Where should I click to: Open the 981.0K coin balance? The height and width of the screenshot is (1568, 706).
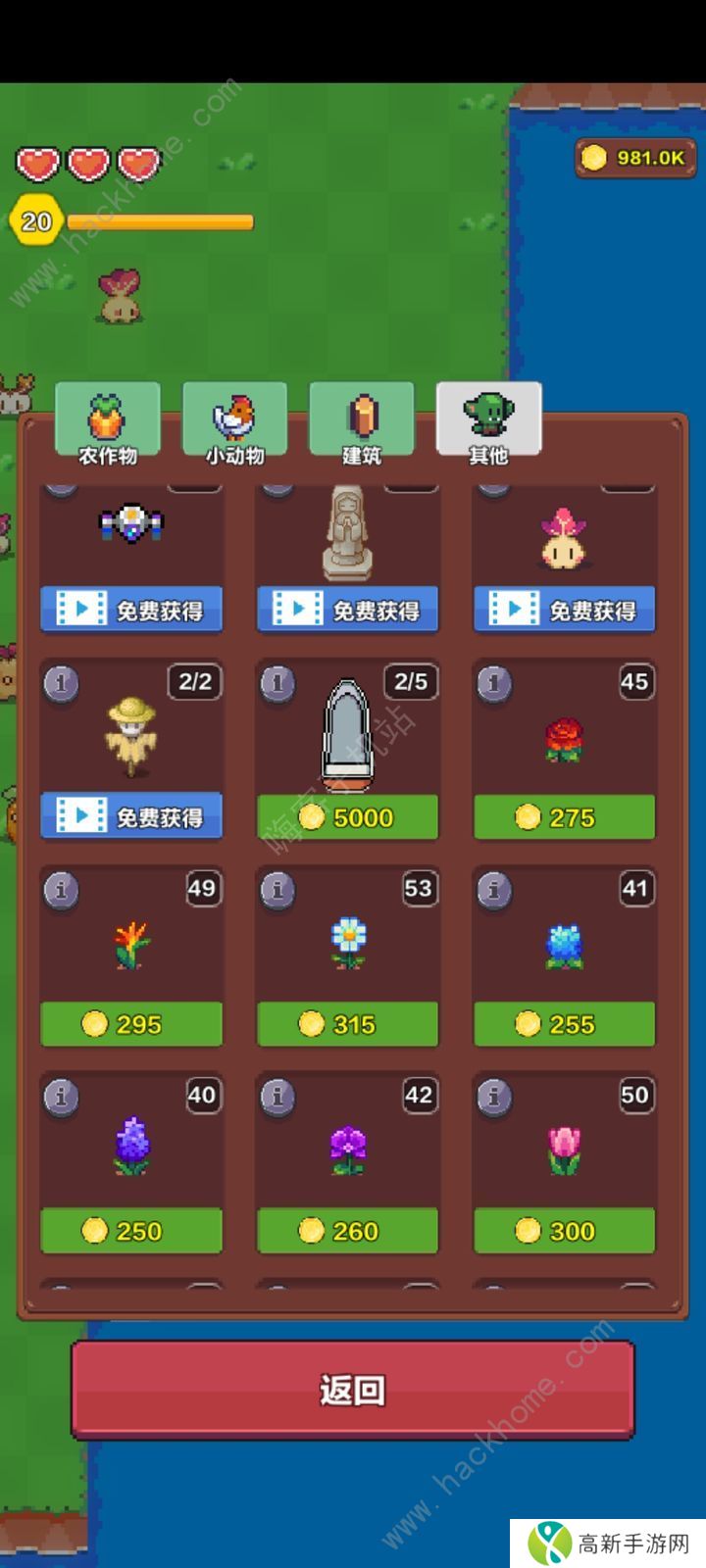click(x=635, y=158)
